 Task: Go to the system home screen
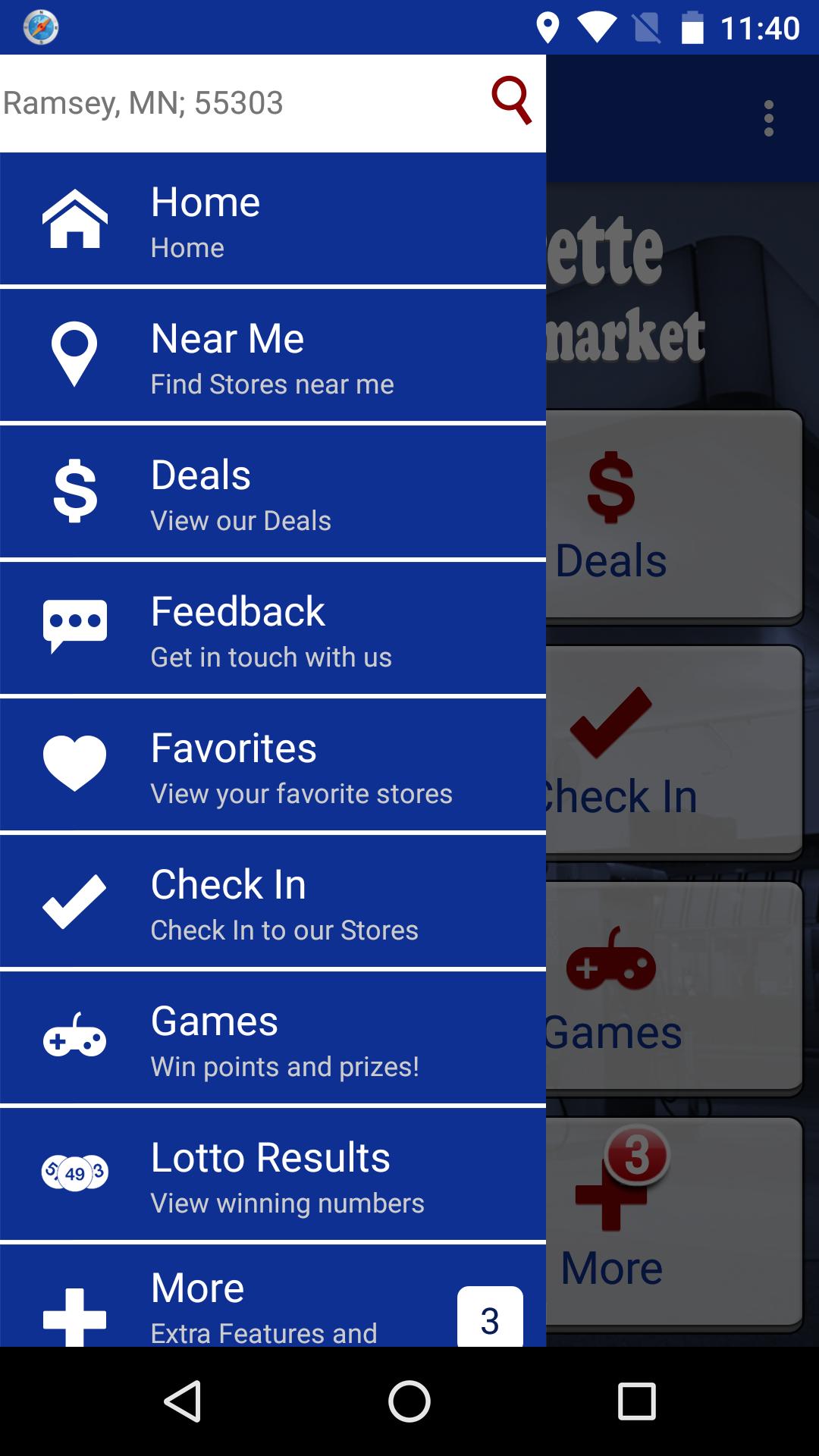409,1401
